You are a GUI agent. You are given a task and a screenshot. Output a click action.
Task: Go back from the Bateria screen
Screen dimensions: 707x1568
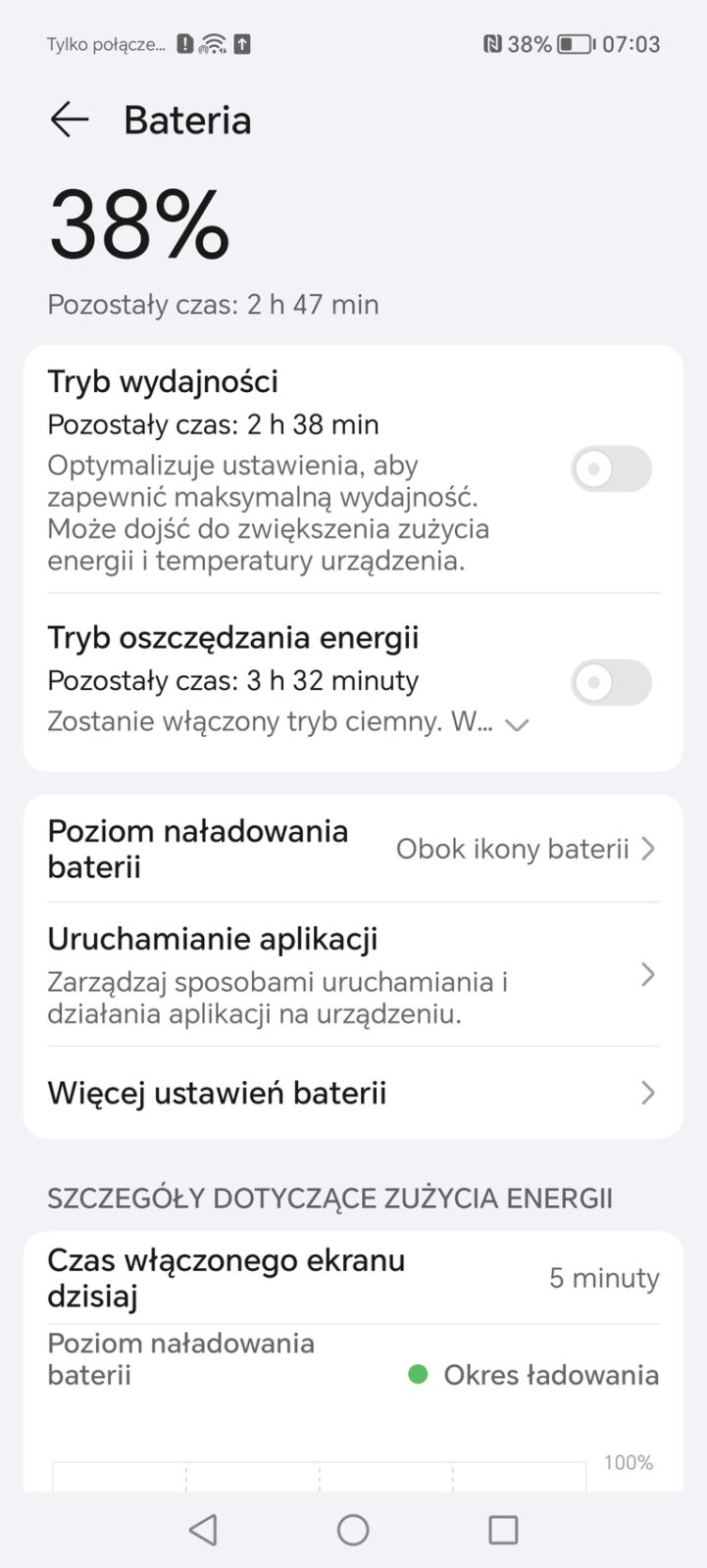tap(70, 120)
